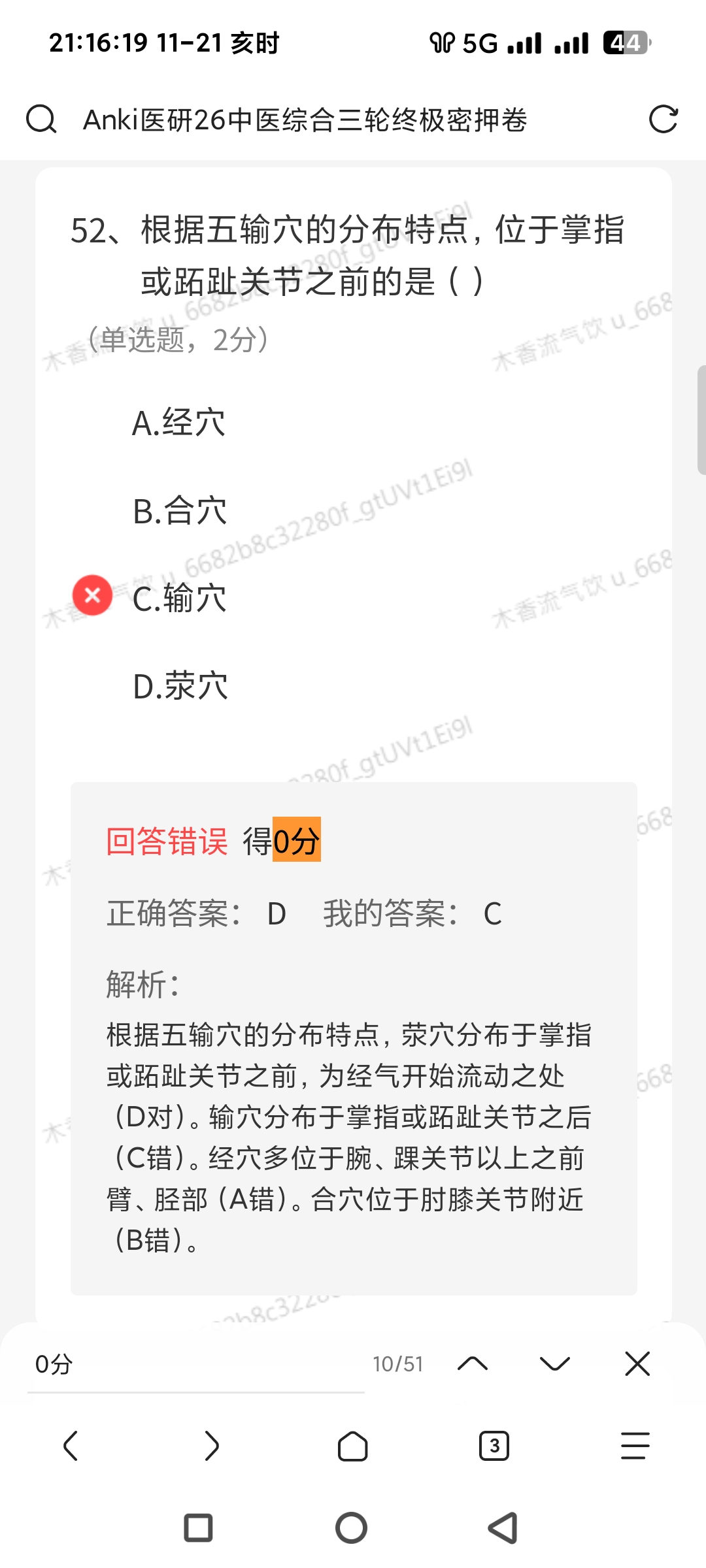
Task: Open the tab switcher showing 3 tabs
Action: pos(494,1446)
